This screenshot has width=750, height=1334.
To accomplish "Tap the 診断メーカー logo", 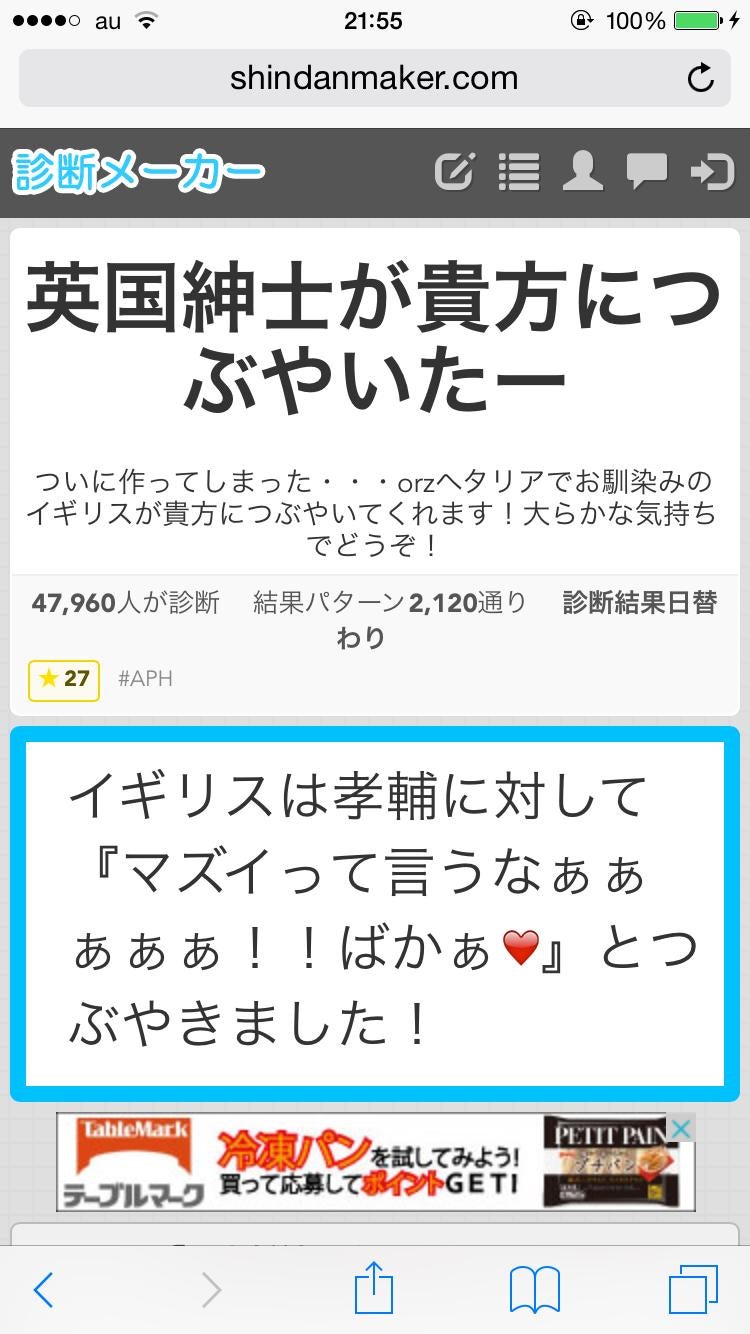I will tap(135, 170).
